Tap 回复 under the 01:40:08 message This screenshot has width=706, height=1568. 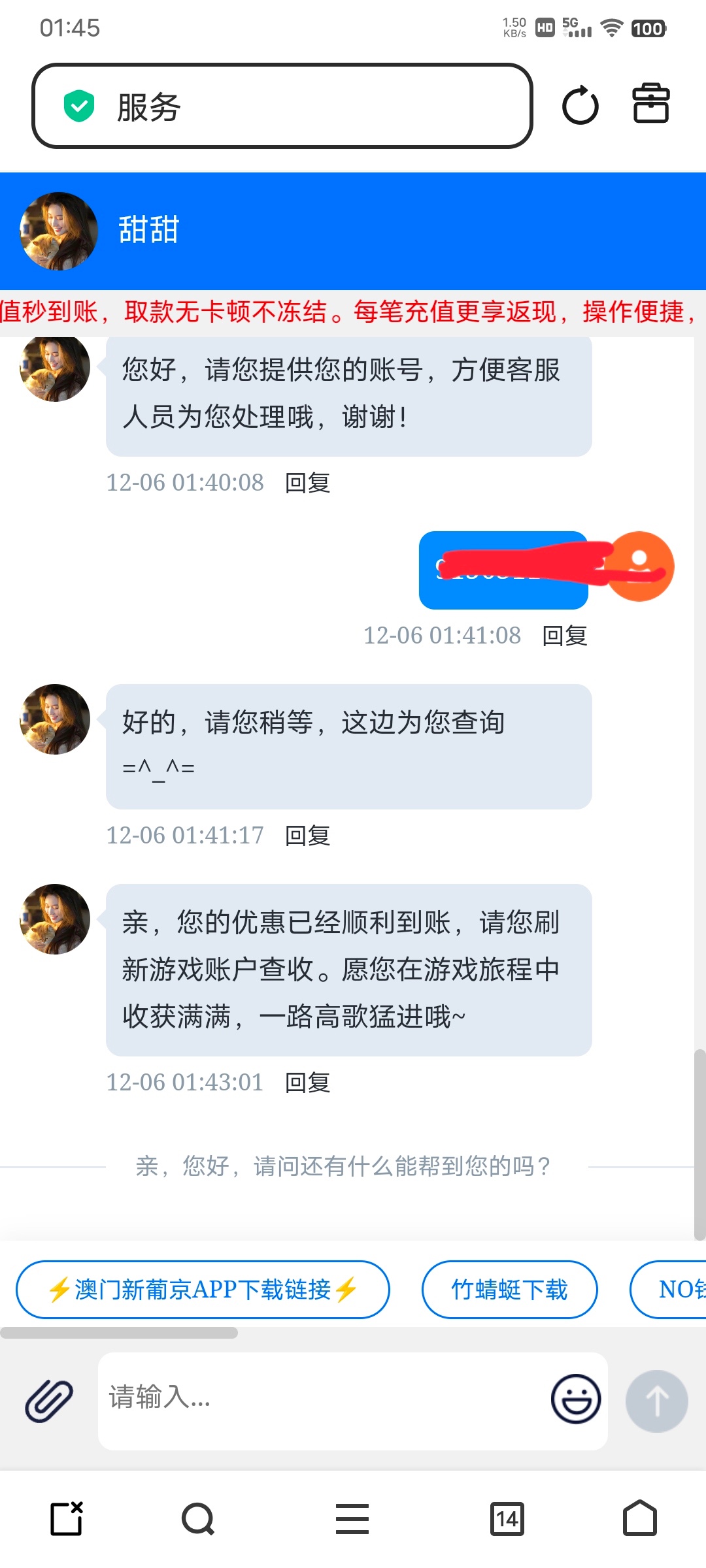tap(307, 483)
